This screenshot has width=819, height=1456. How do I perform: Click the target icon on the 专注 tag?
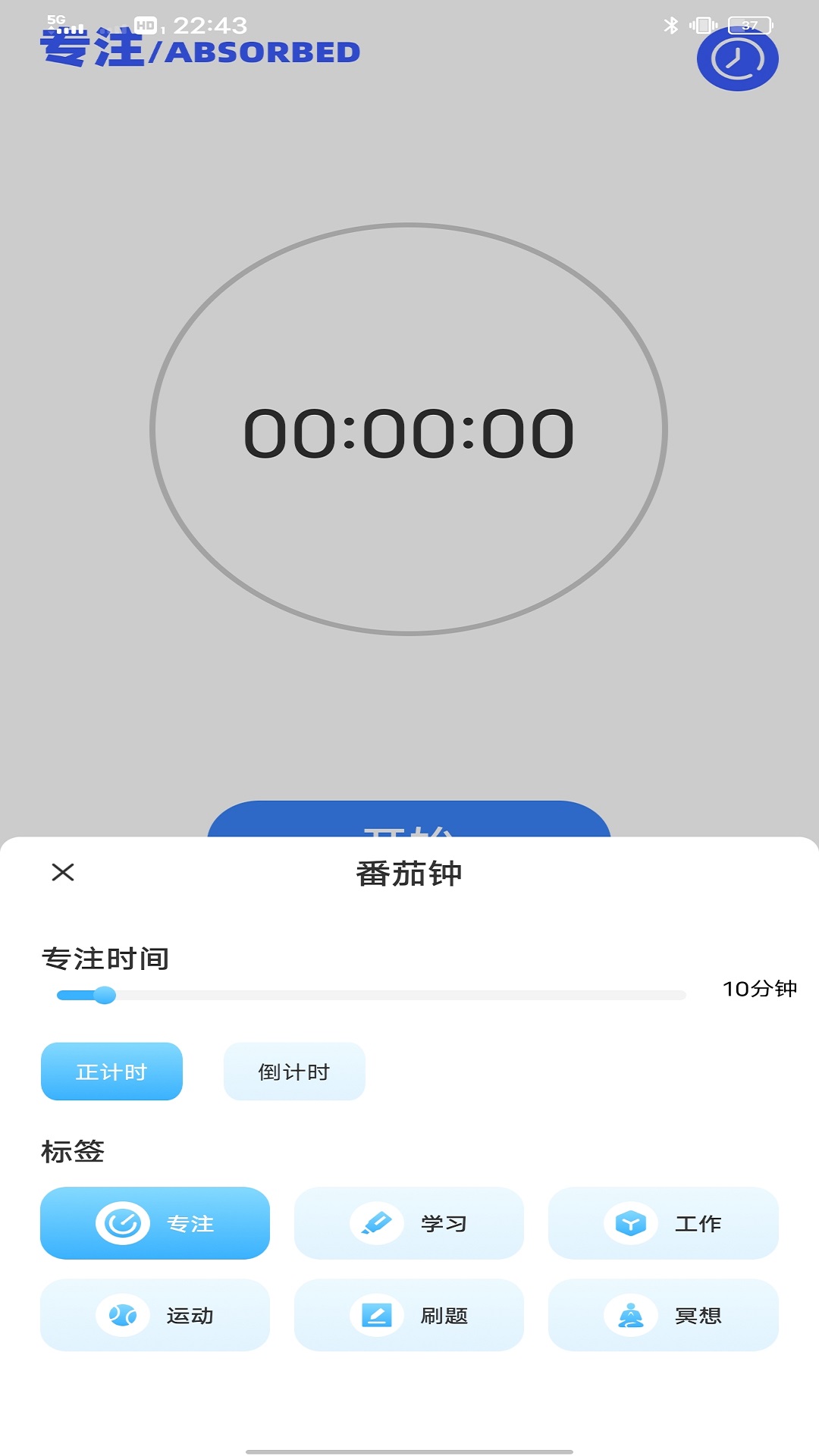pyautogui.click(x=121, y=1223)
